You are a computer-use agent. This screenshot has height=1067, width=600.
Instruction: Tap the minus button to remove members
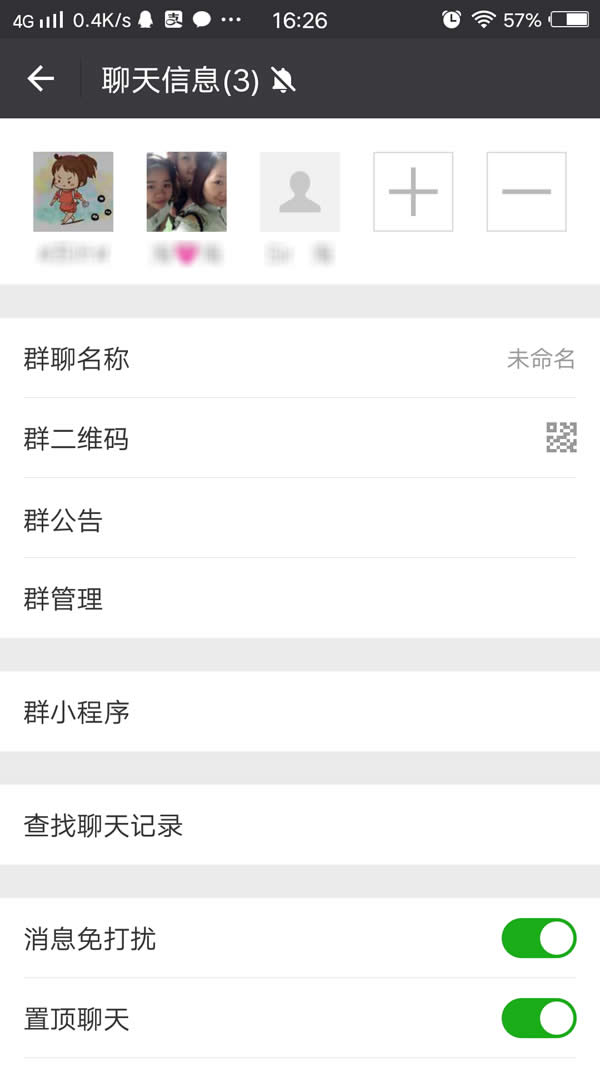click(x=526, y=191)
